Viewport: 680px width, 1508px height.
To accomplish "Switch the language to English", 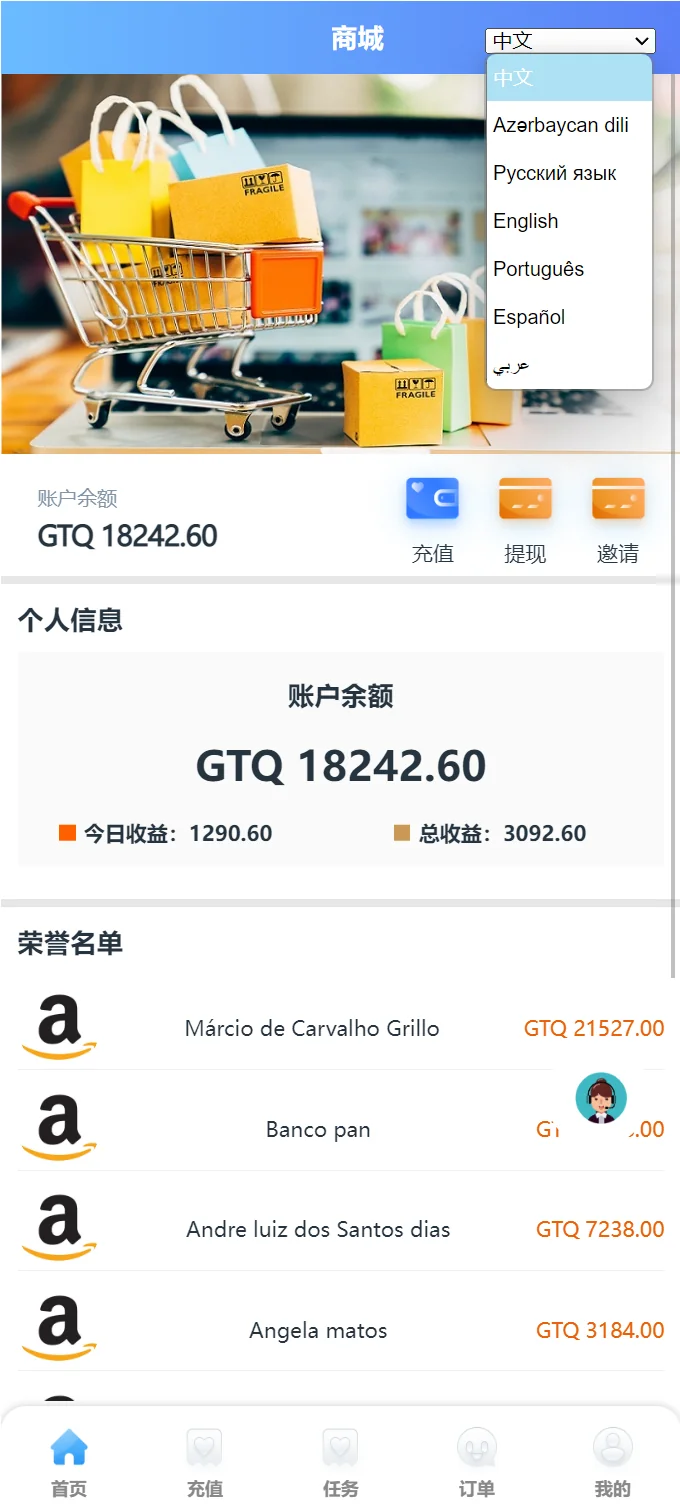I will [x=526, y=221].
